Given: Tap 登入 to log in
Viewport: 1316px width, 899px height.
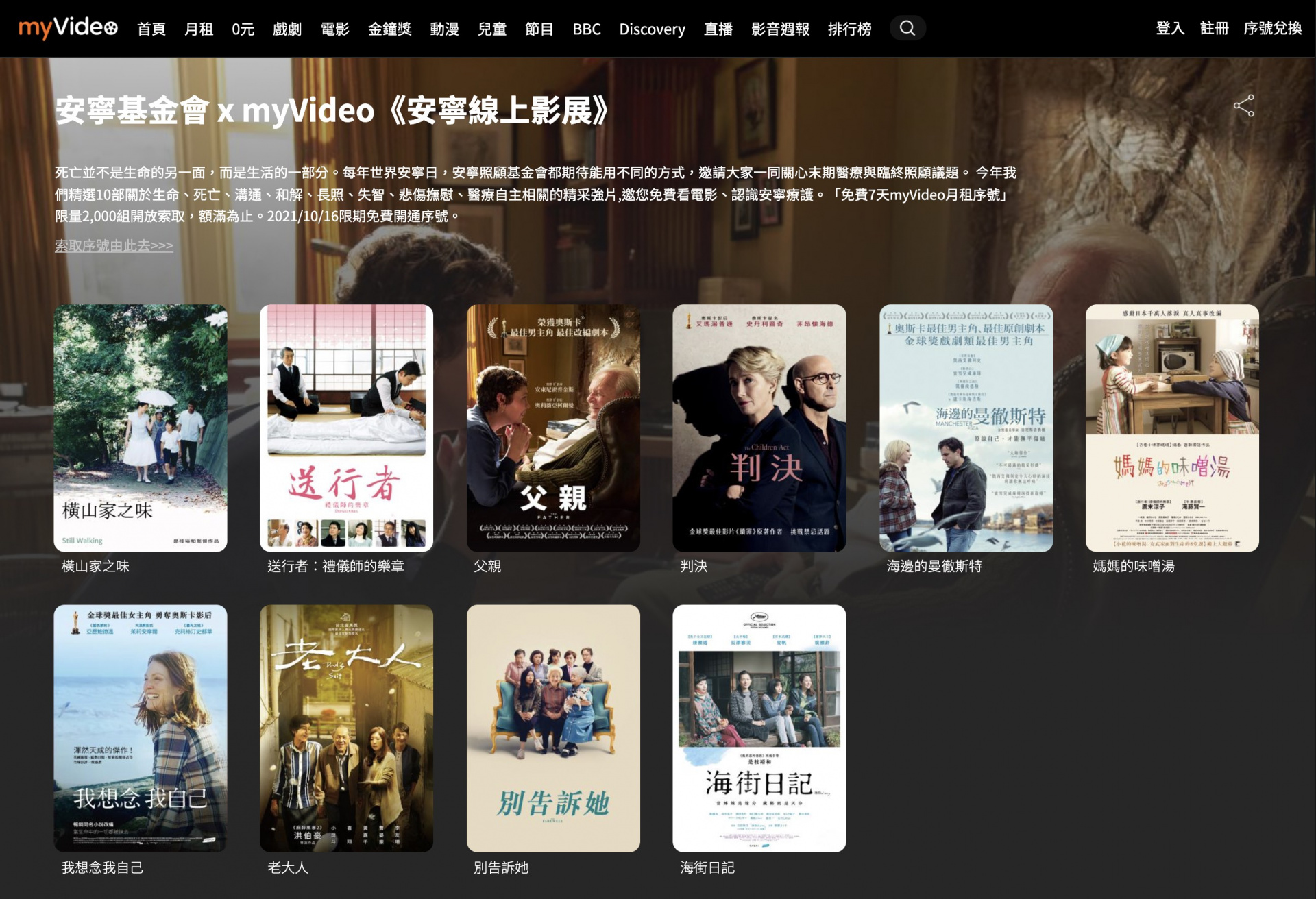Looking at the screenshot, I should tap(1169, 28).
